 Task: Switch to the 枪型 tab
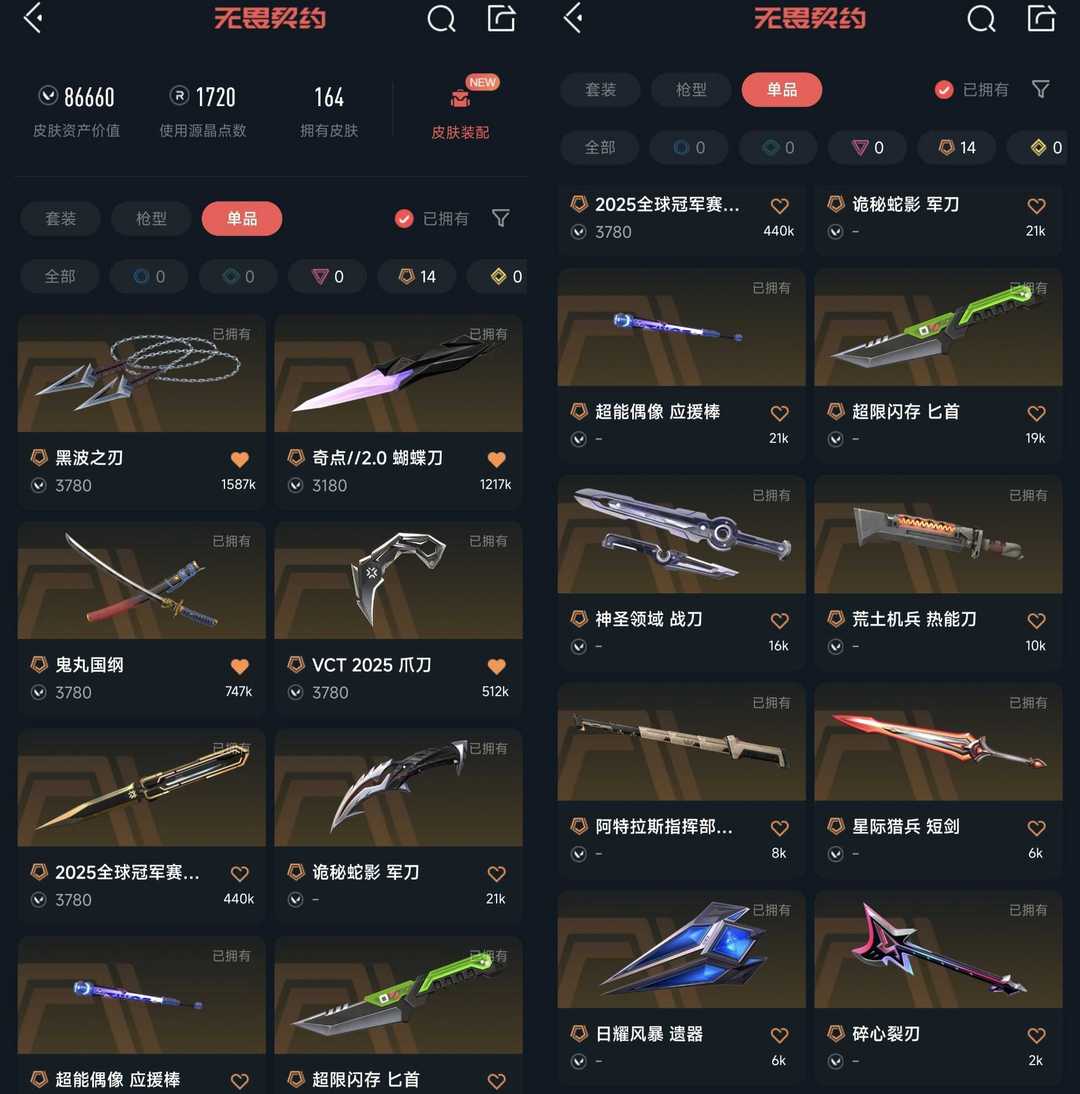point(151,219)
